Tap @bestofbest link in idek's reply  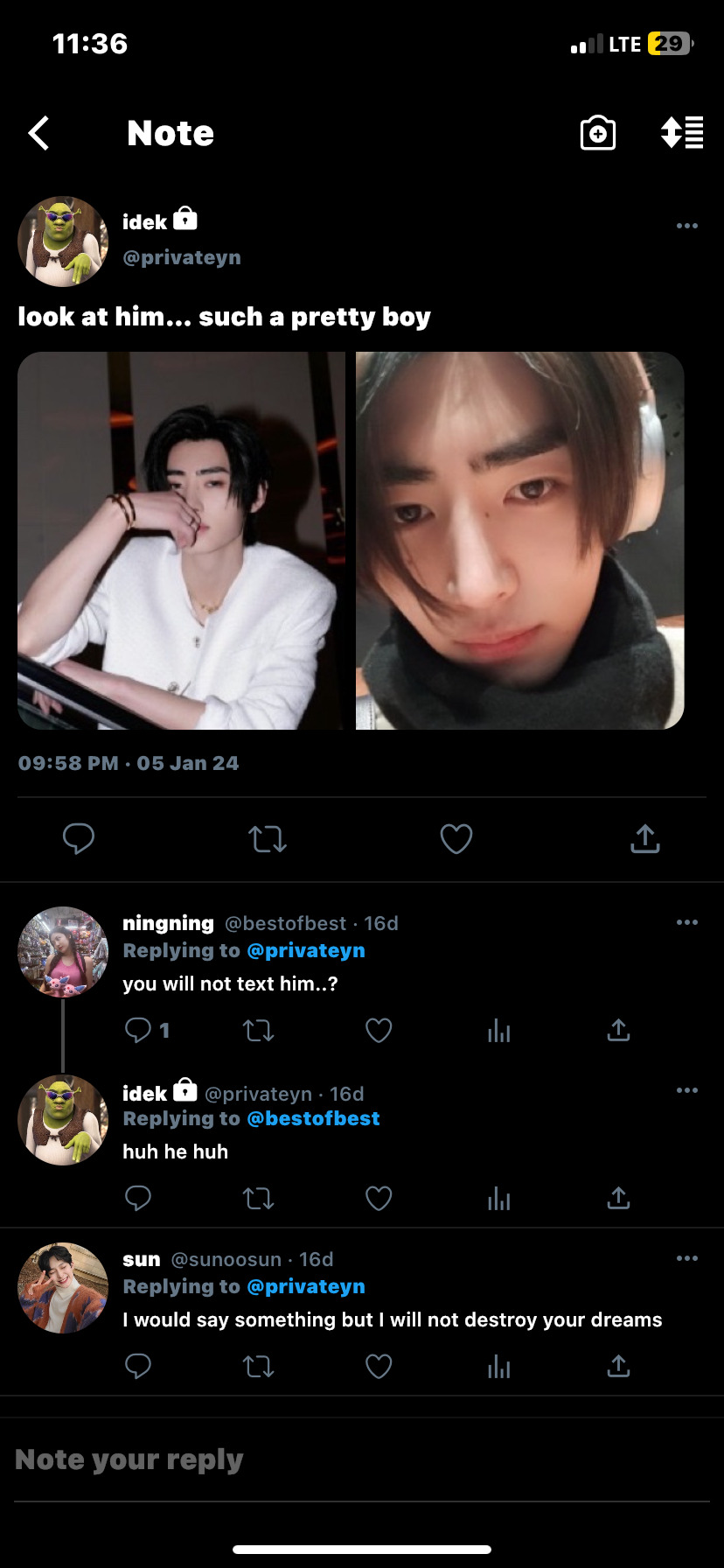click(x=313, y=1118)
